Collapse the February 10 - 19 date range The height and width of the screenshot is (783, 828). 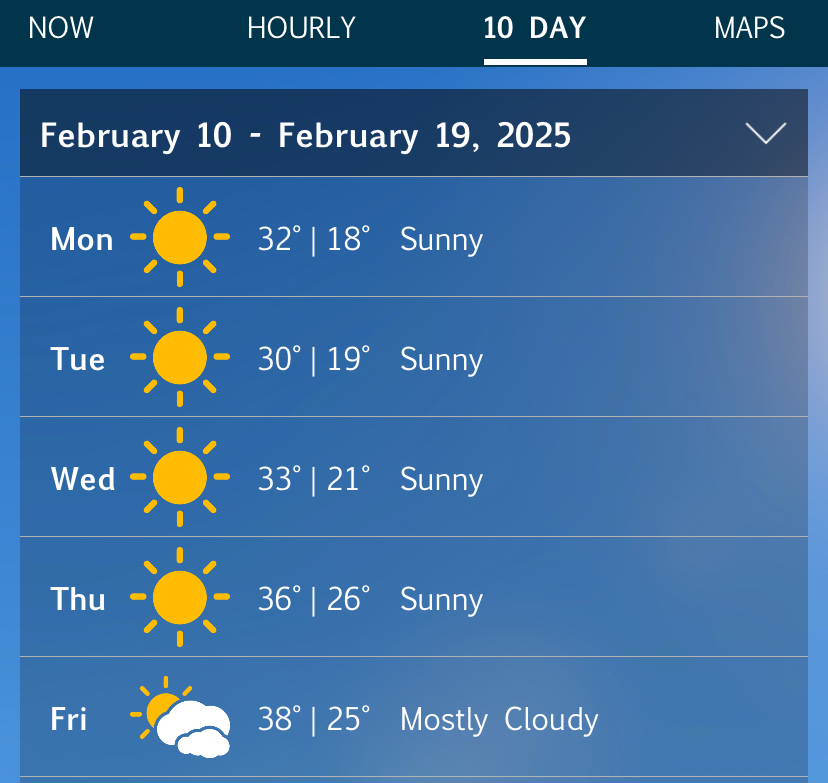[766, 134]
